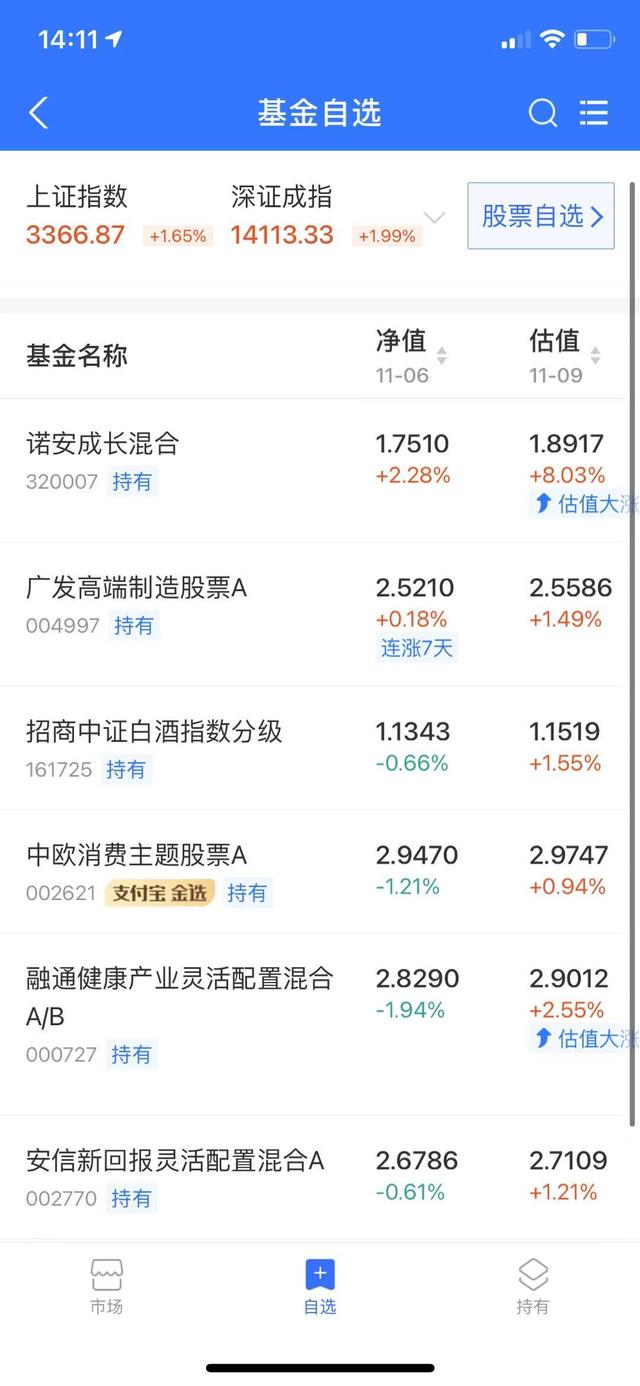View the 深证成指 index details
The height and width of the screenshot is (1386, 640).
click(327, 216)
